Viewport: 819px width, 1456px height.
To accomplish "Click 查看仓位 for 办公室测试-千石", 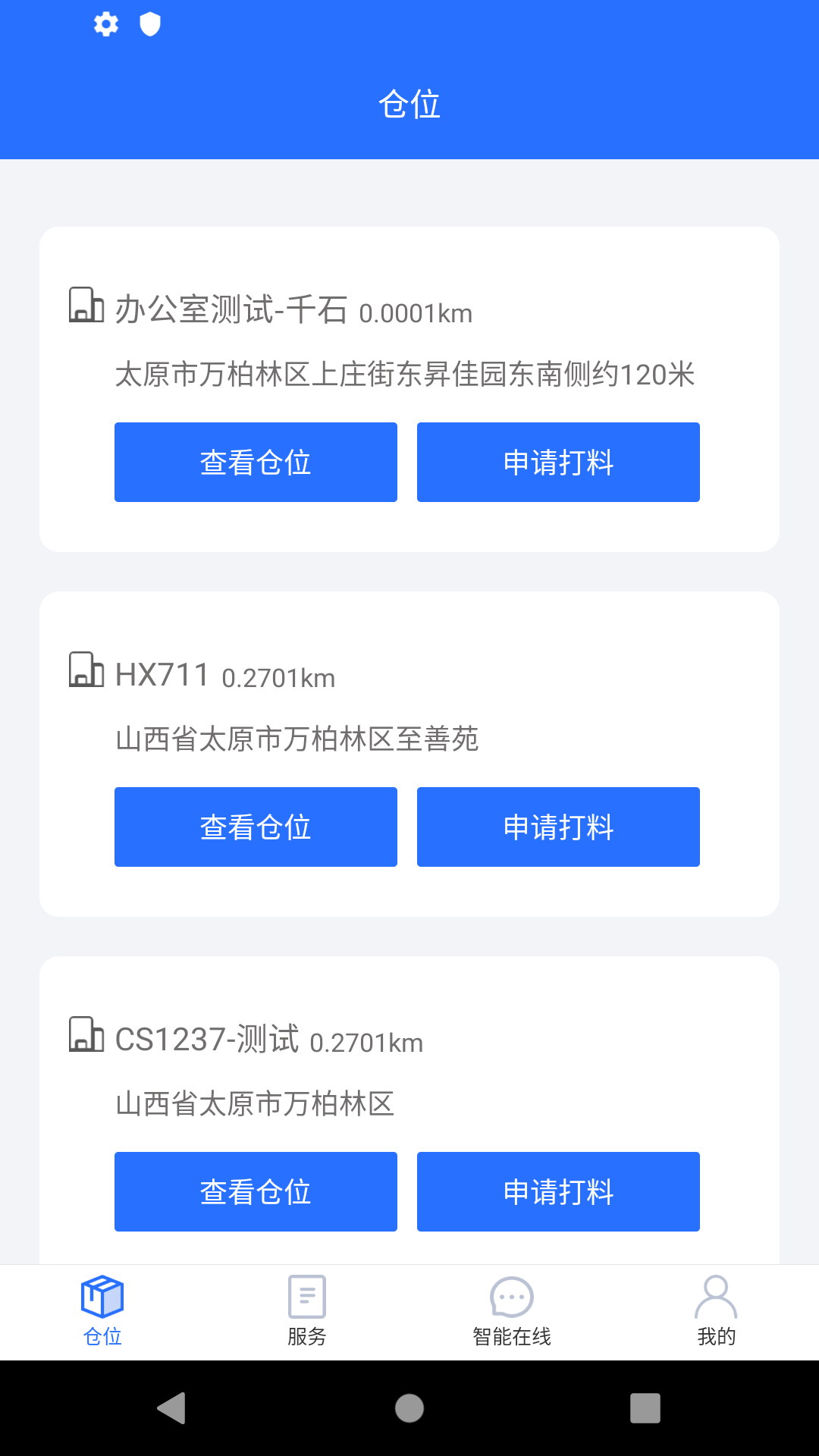I will [x=256, y=461].
